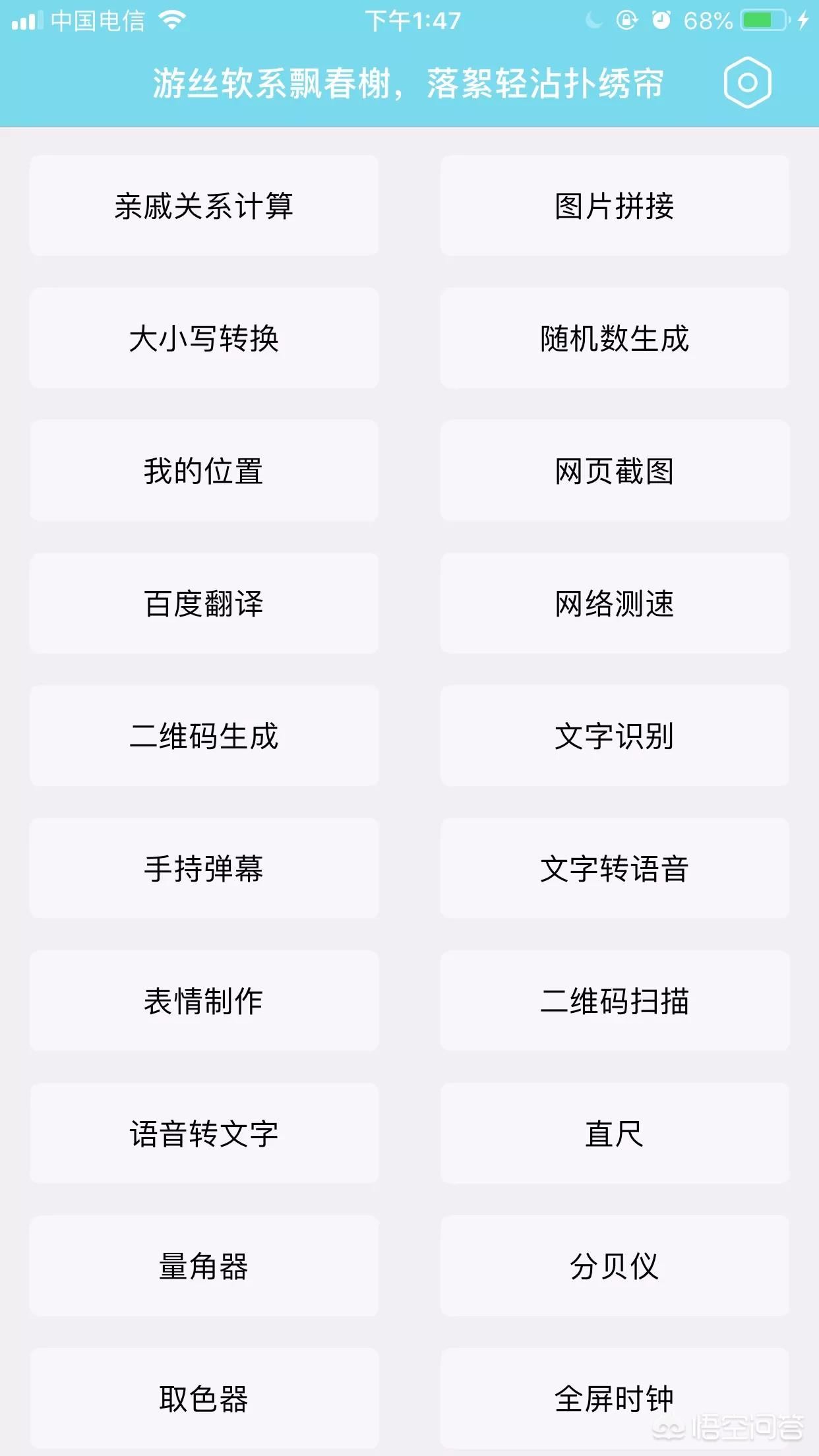Open 我的位置 to view my location

tap(204, 471)
